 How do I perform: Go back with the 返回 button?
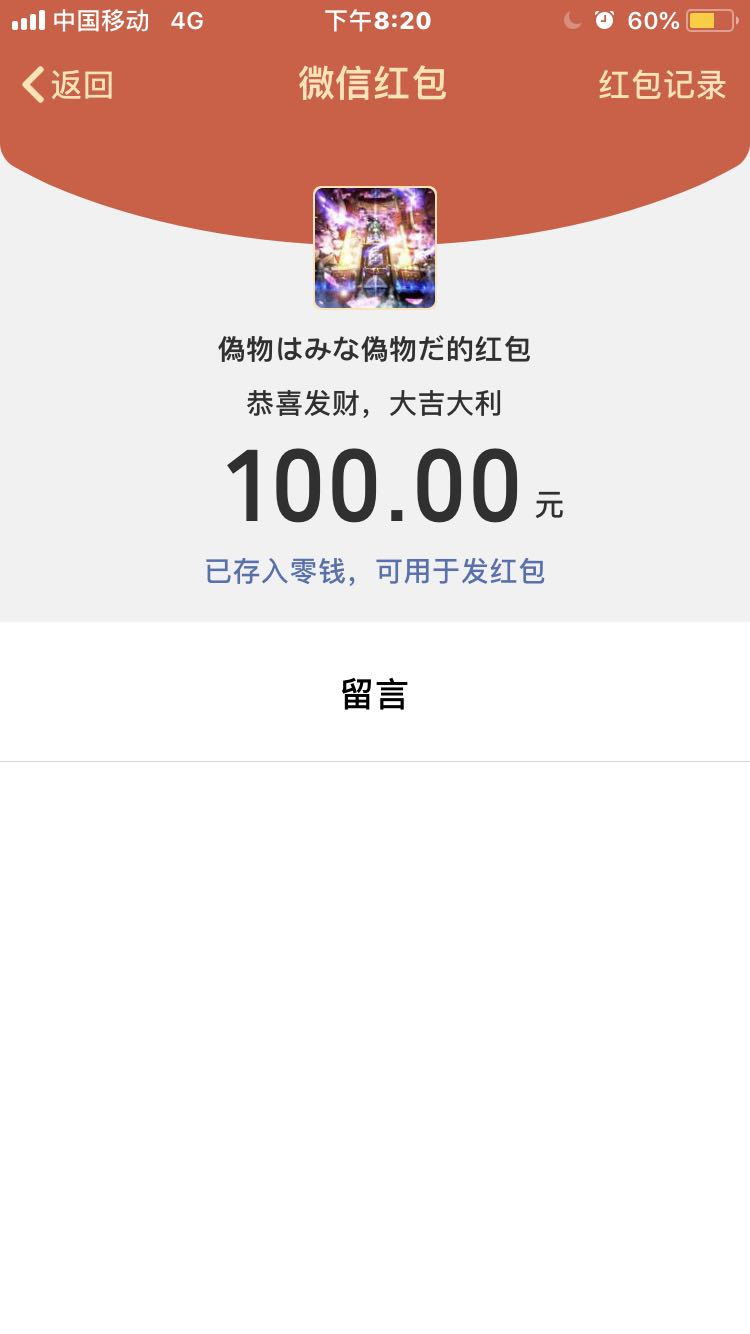68,85
